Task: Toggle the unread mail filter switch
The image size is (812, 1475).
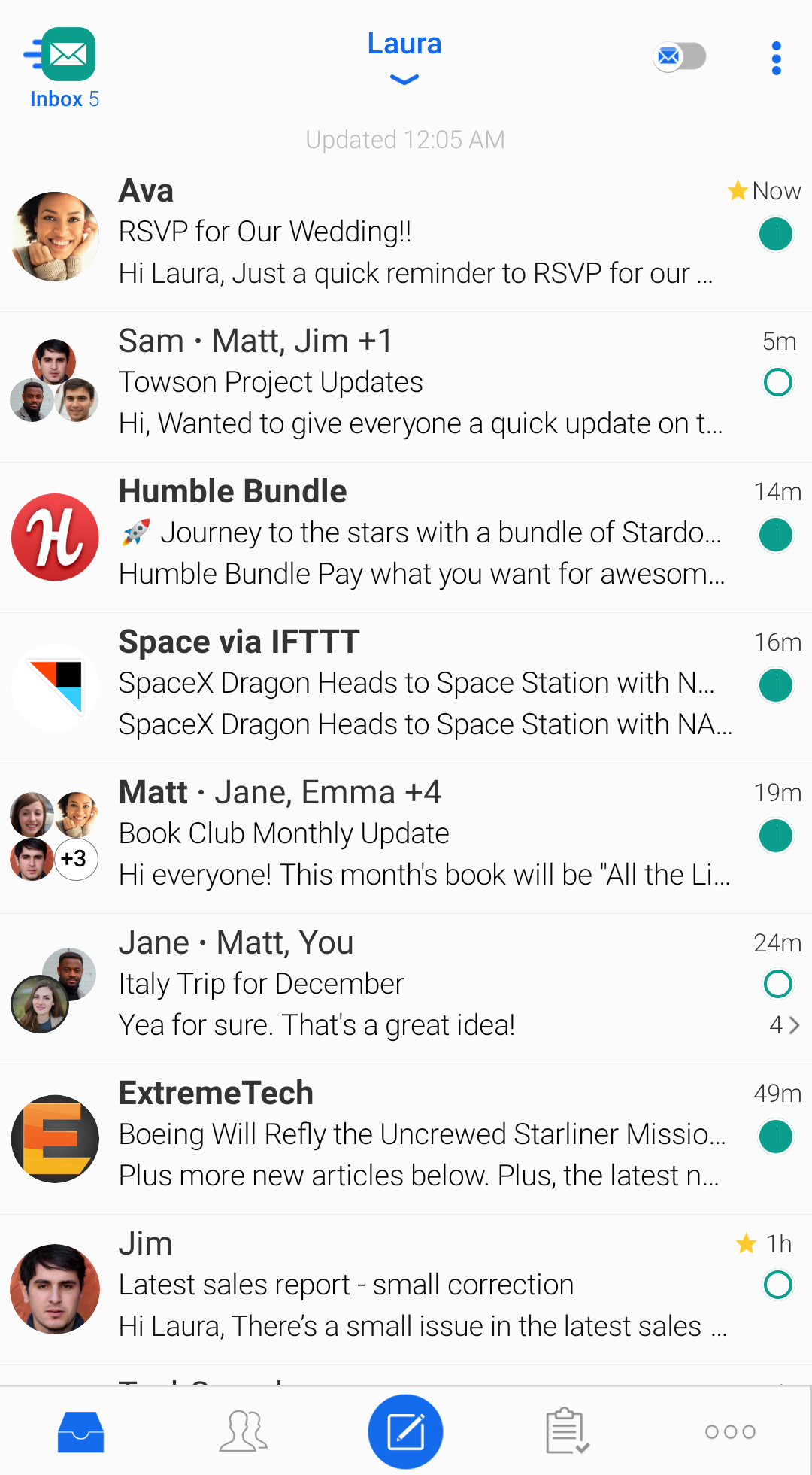Action: click(679, 56)
